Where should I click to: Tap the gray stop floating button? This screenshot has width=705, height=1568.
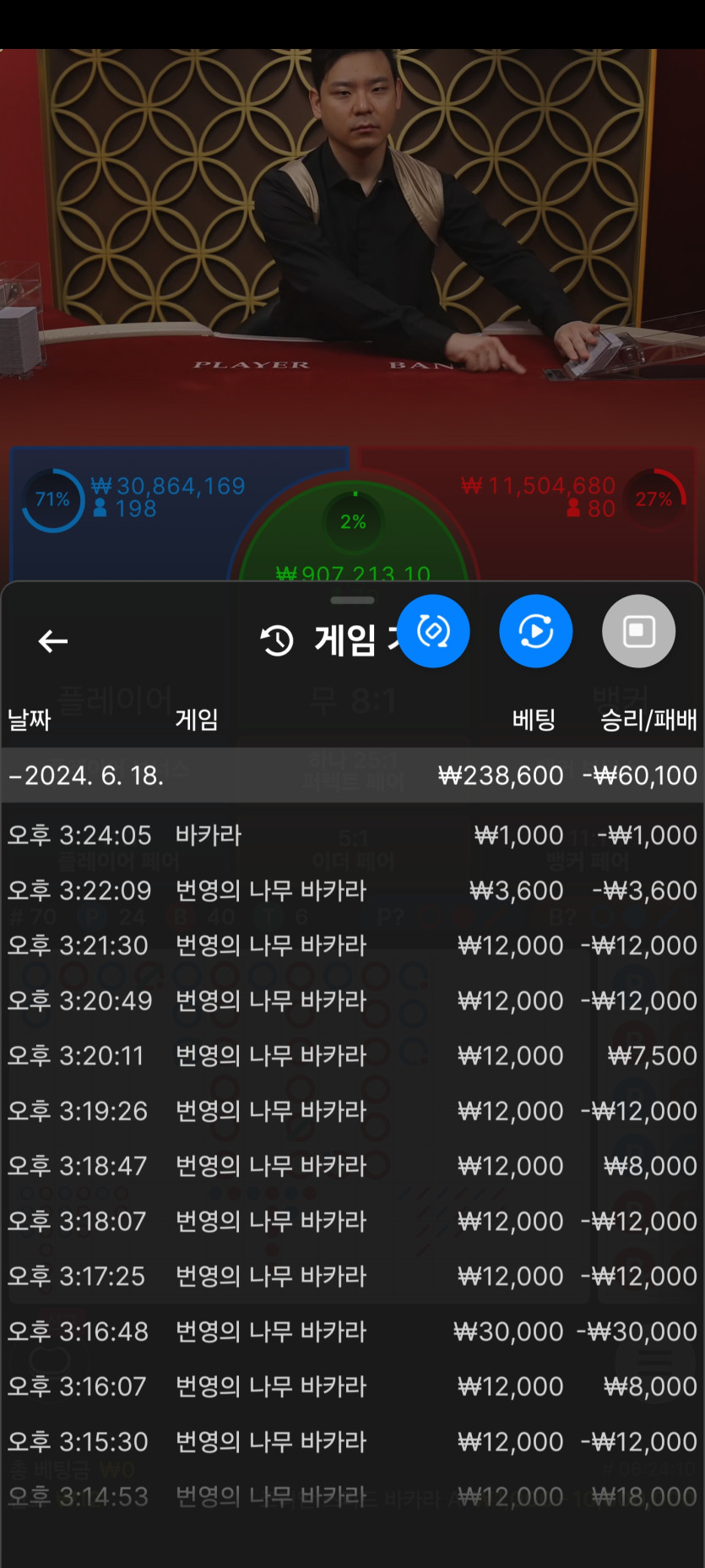pos(638,631)
